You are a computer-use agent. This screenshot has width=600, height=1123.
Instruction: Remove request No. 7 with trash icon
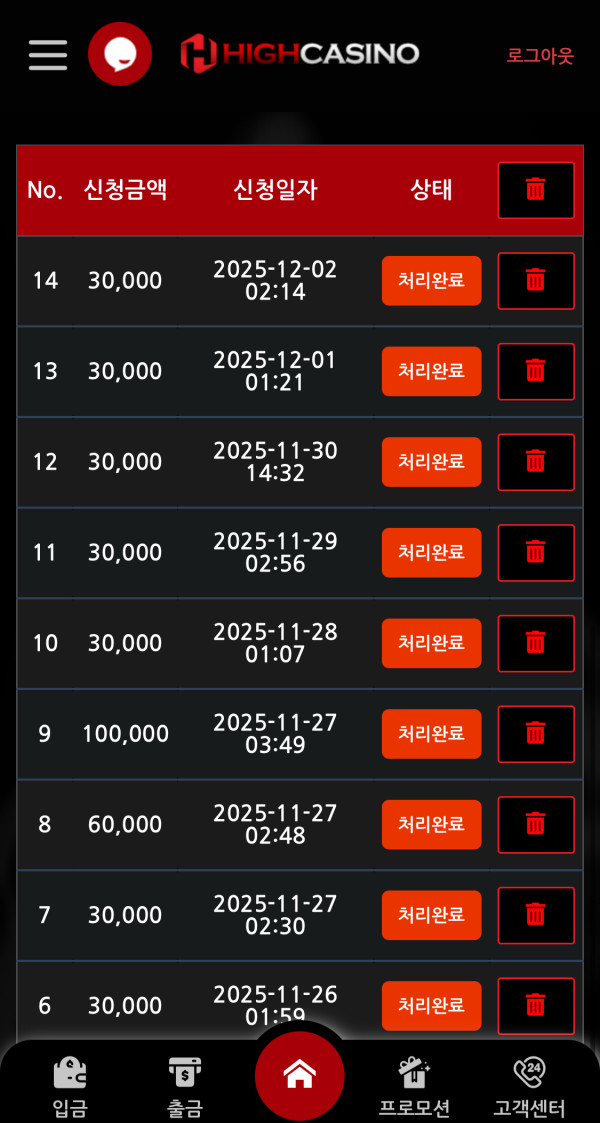point(536,915)
